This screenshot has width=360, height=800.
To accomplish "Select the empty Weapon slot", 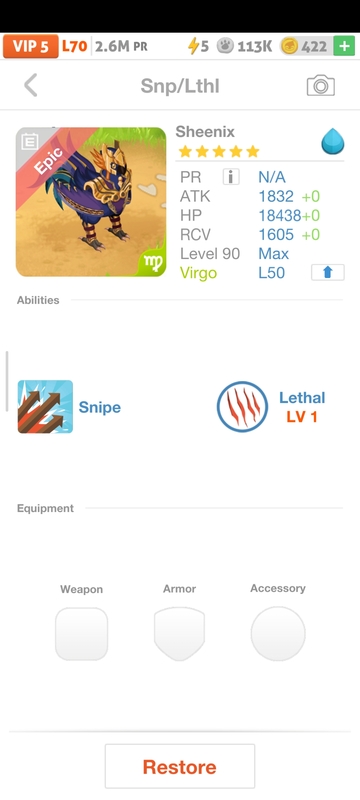I will pos(82,634).
